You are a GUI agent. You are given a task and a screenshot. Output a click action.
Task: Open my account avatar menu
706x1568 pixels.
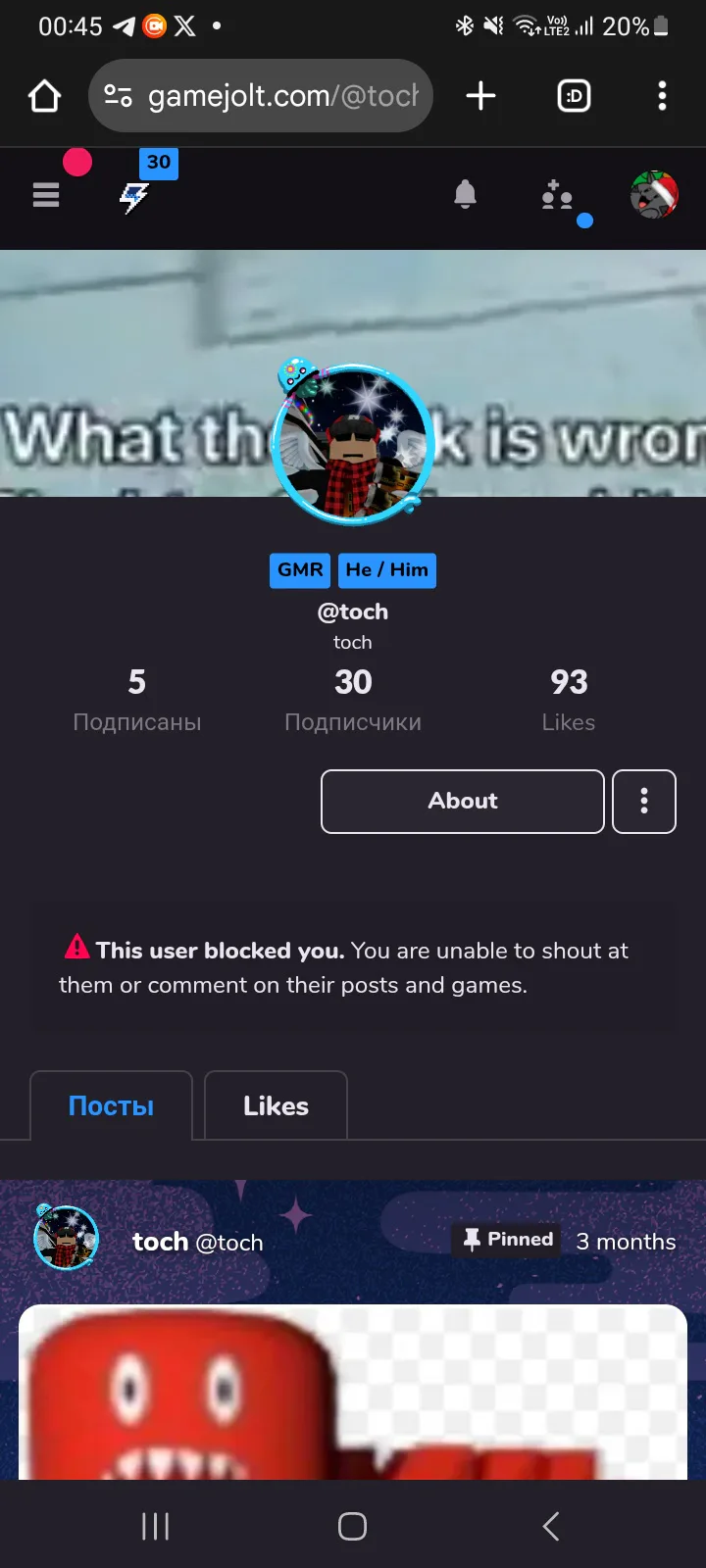point(654,195)
